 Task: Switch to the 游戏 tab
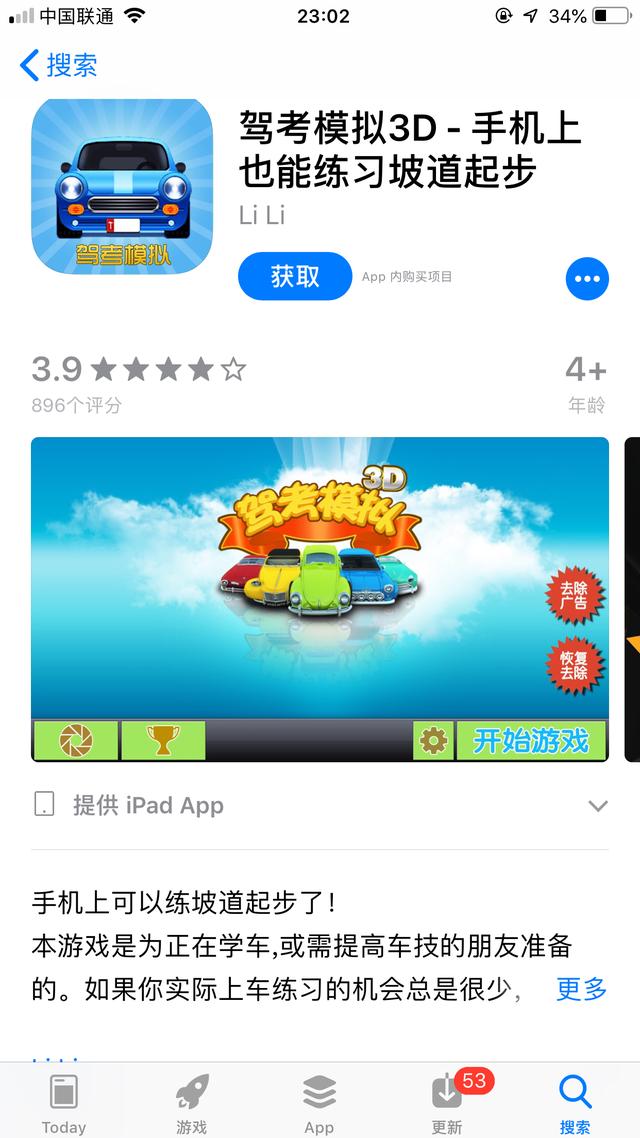192,1104
